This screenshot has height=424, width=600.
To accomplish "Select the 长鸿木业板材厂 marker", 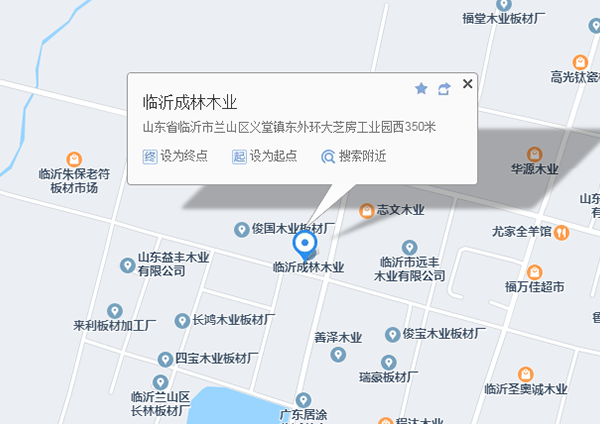I will click(x=182, y=321).
